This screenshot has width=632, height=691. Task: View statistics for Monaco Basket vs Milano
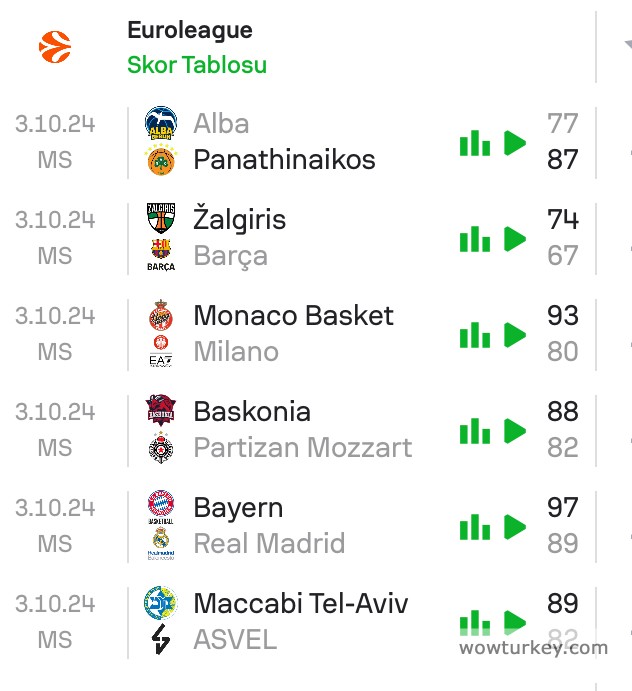tap(475, 335)
